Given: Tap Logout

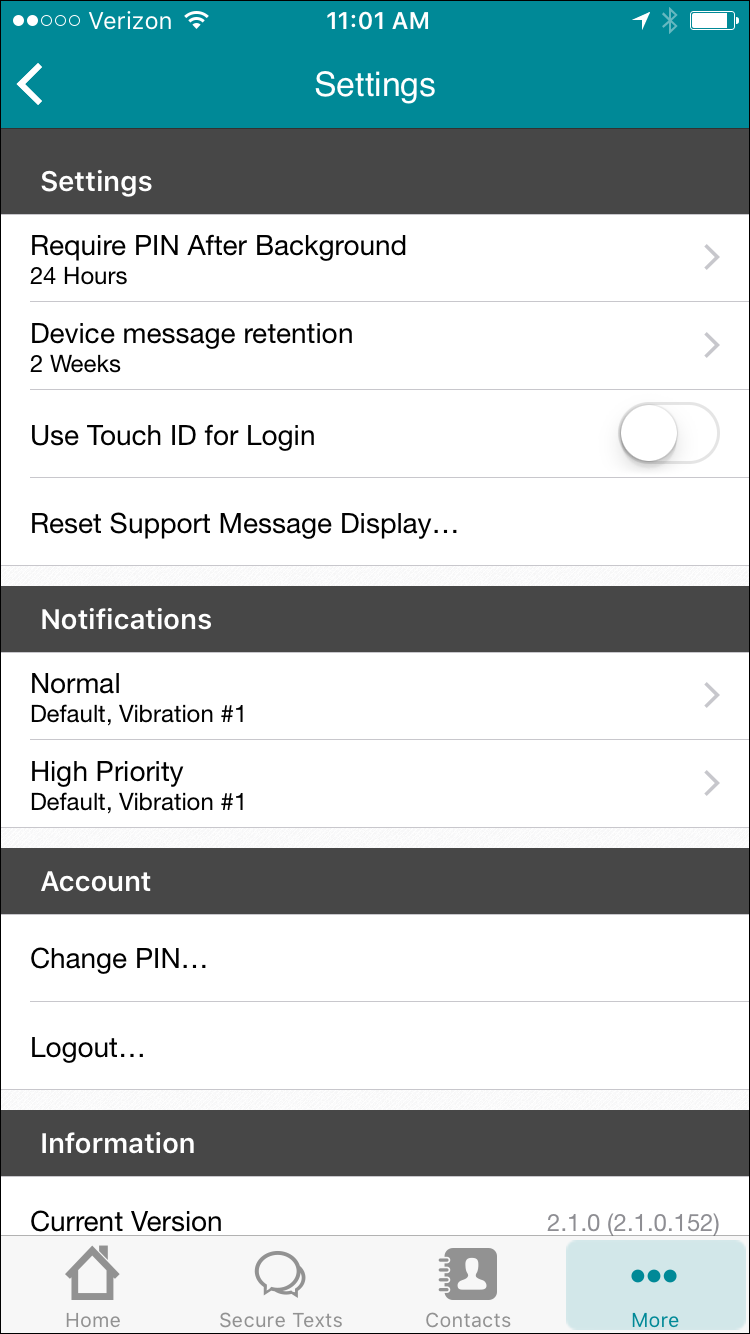Looking at the screenshot, I should coord(375,1046).
